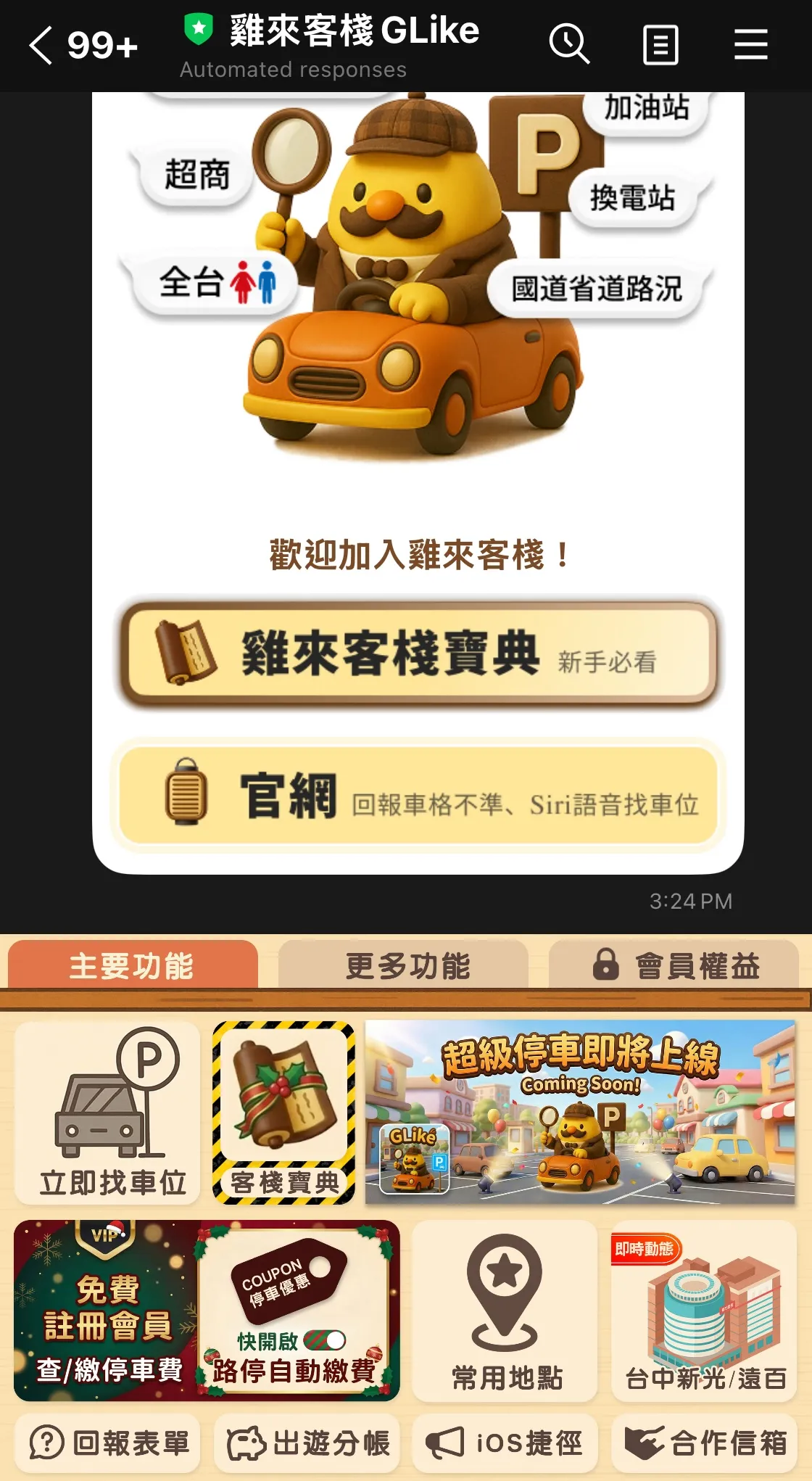Open the 回報表單 report form

tap(109, 1443)
